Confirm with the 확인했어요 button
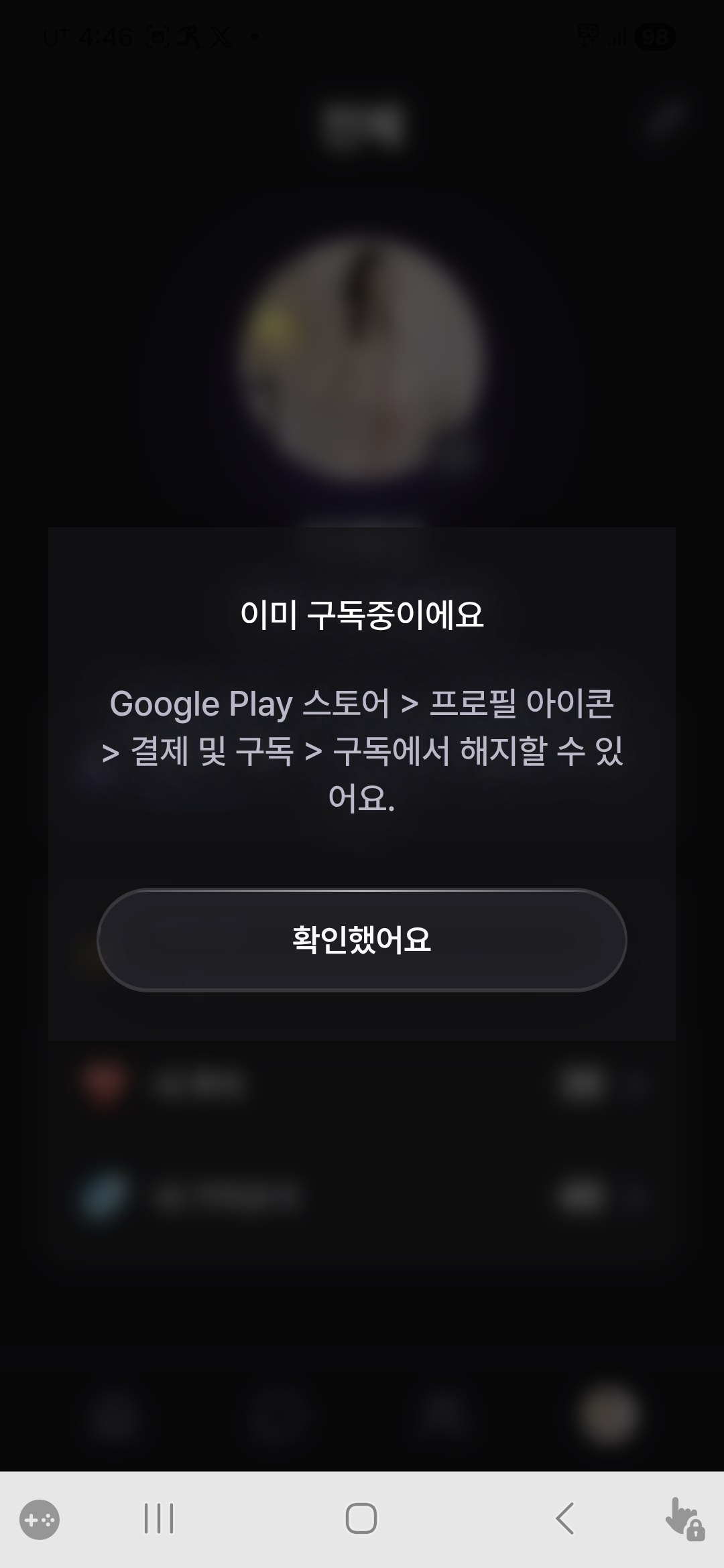 pos(362,939)
